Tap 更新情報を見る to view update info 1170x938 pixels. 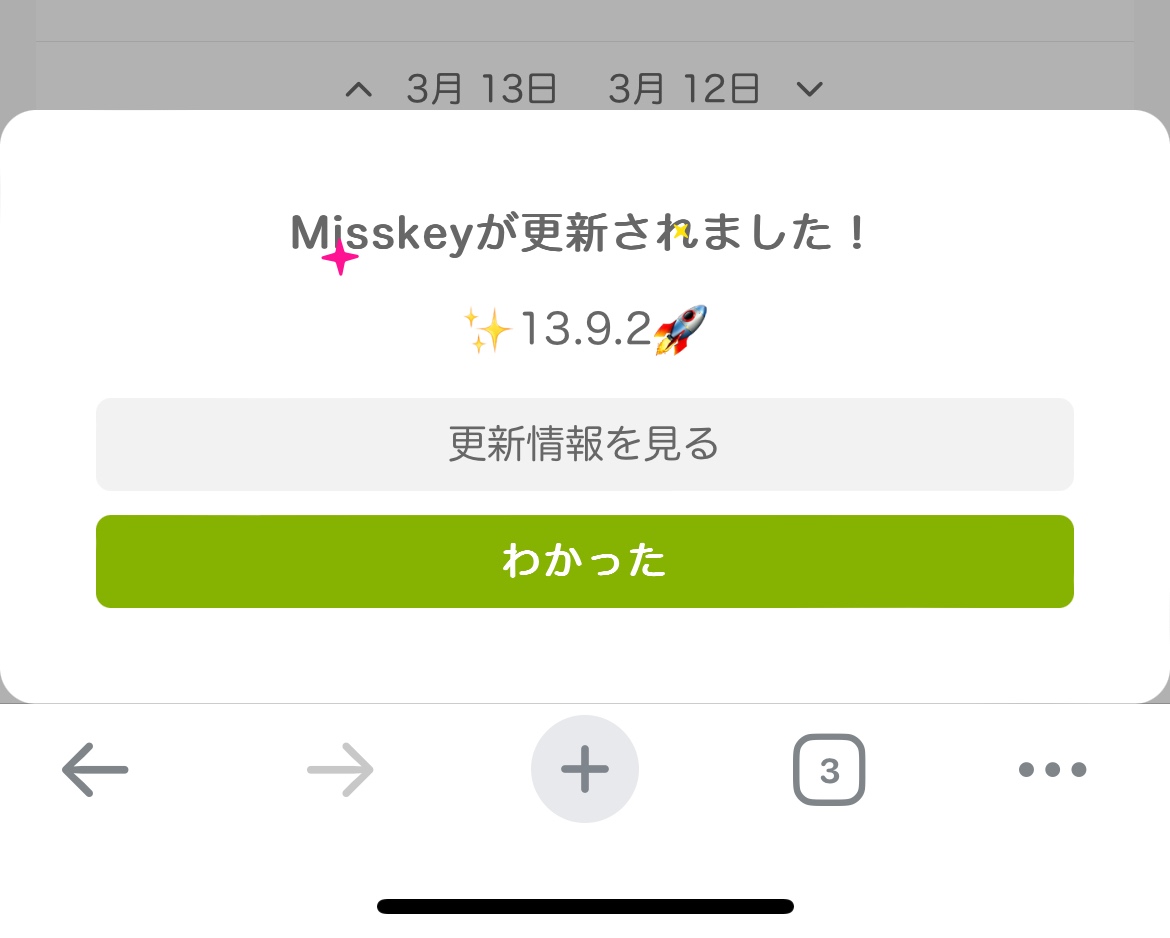click(584, 444)
